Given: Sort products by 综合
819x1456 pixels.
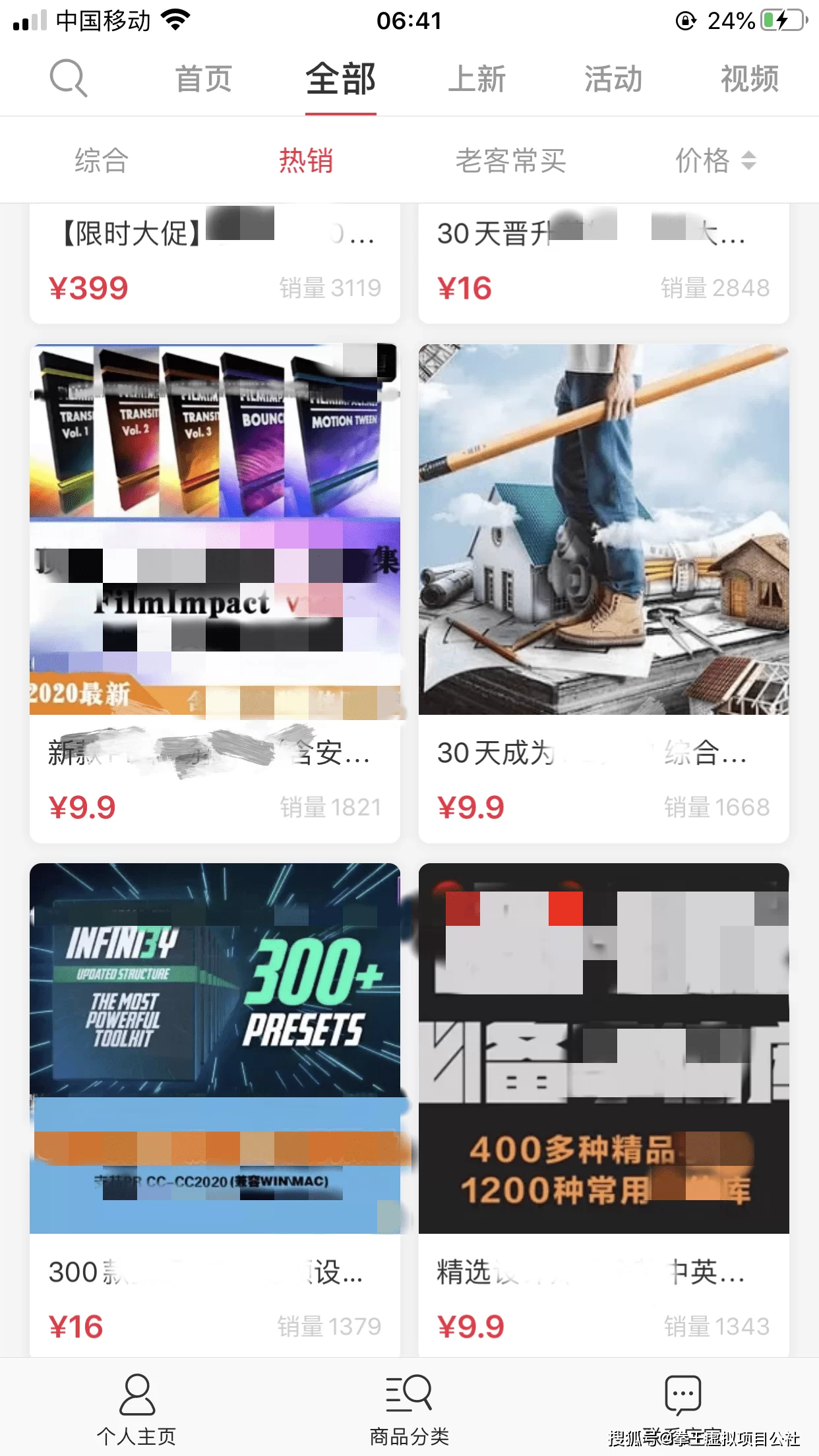Looking at the screenshot, I should click(101, 160).
